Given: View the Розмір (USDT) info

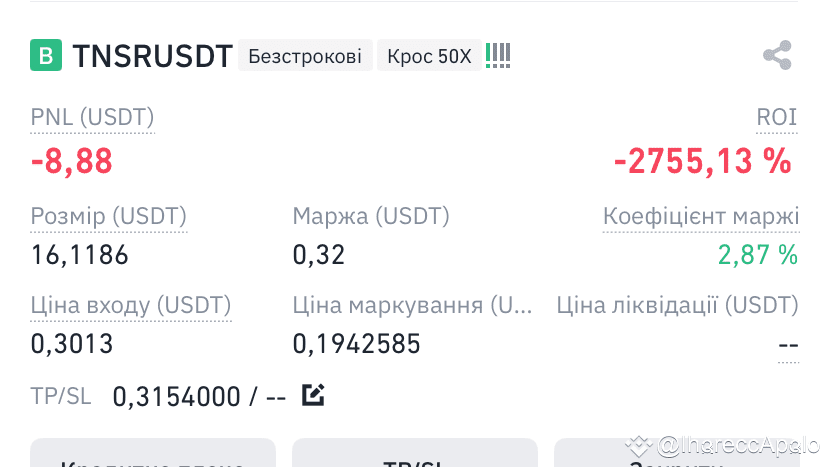Looking at the screenshot, I should pyautogui.click(x=108, y=216).
